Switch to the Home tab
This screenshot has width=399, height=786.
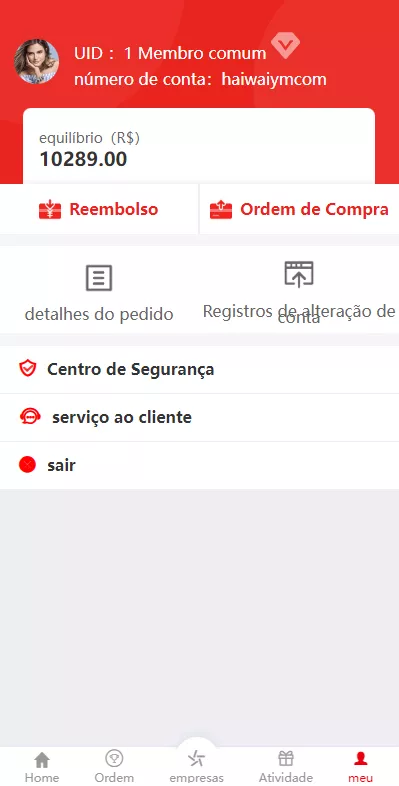[x=42, y=767]
